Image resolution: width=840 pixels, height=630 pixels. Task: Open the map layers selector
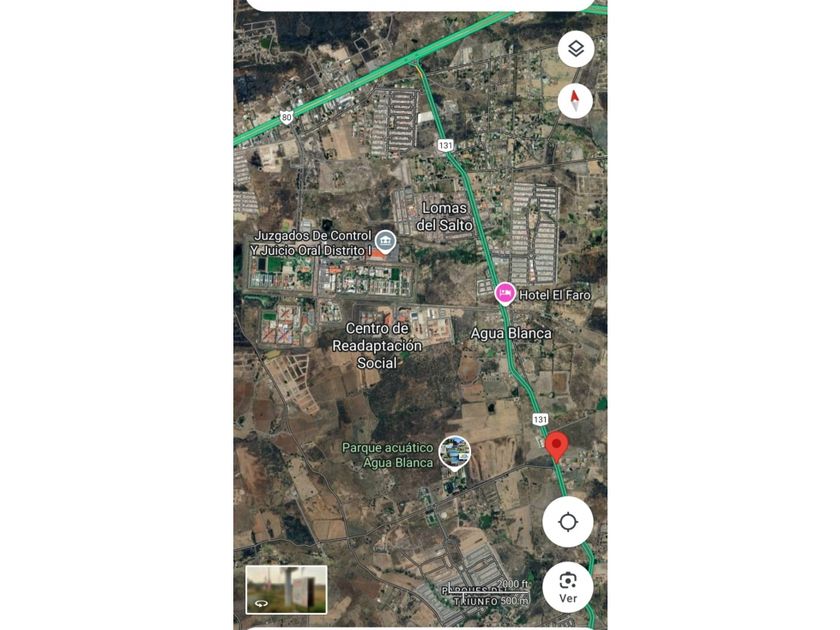[x=576, y=49]
